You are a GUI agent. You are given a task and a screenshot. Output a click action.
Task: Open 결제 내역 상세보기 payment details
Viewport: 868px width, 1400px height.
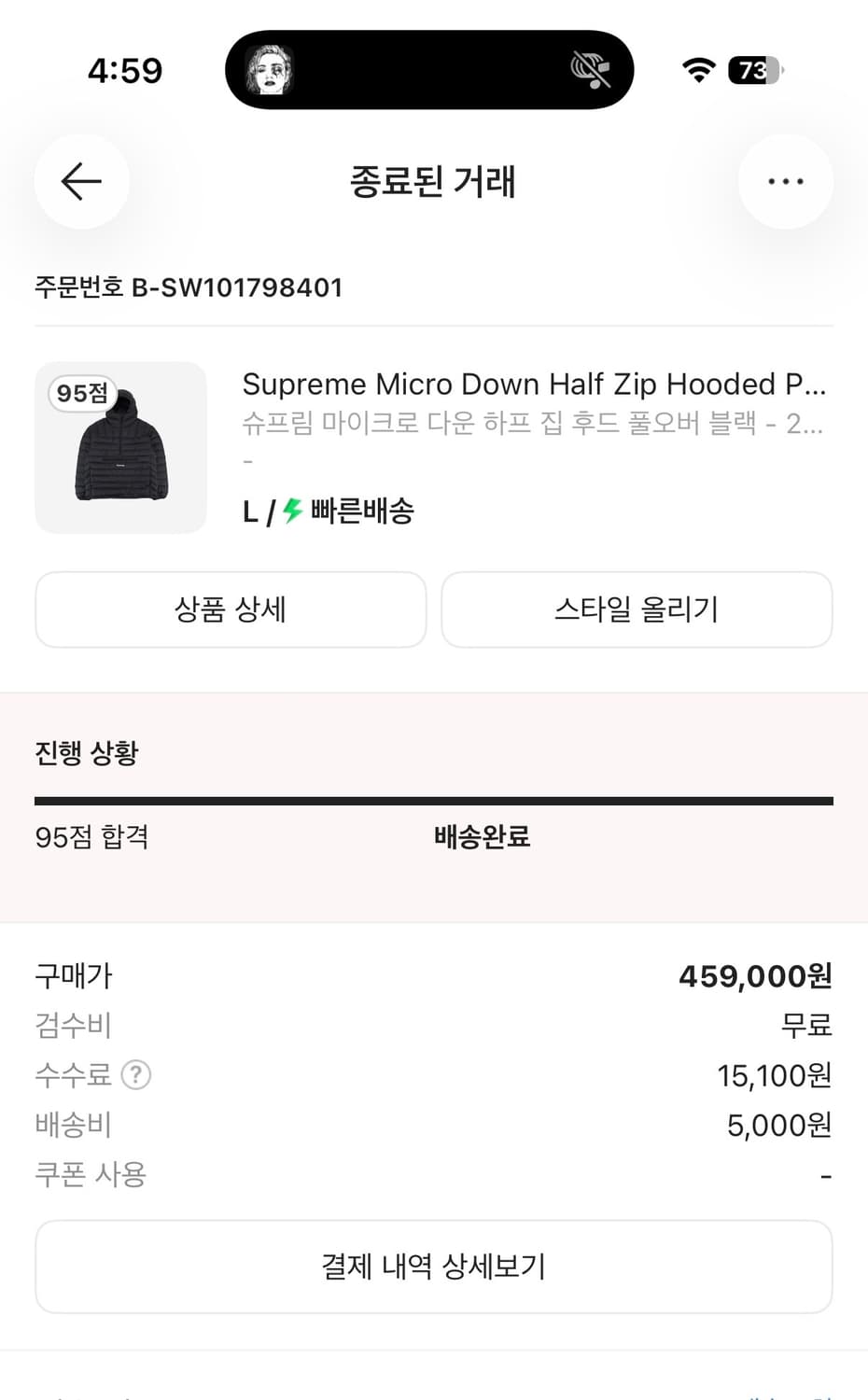pyautogui.click(x=433, y=1267)
